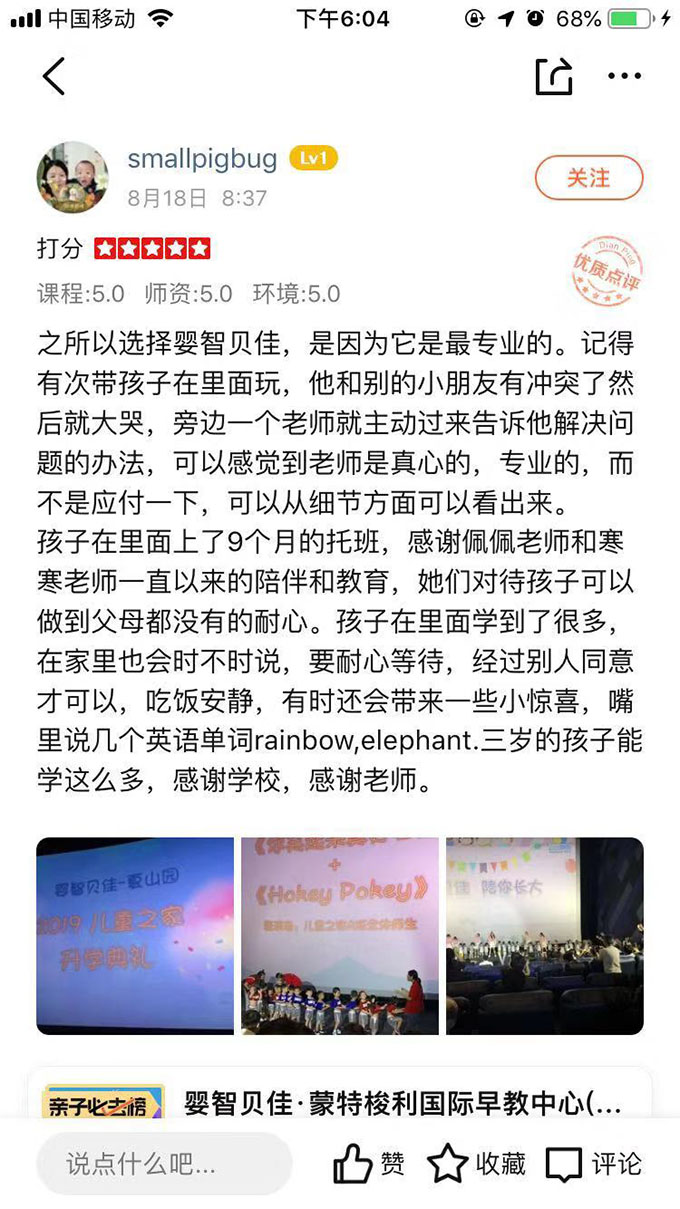Image resolution: width=680 pixels, height=1209 pixels.
Task: Share this review
Action: [x=554, y=76]
